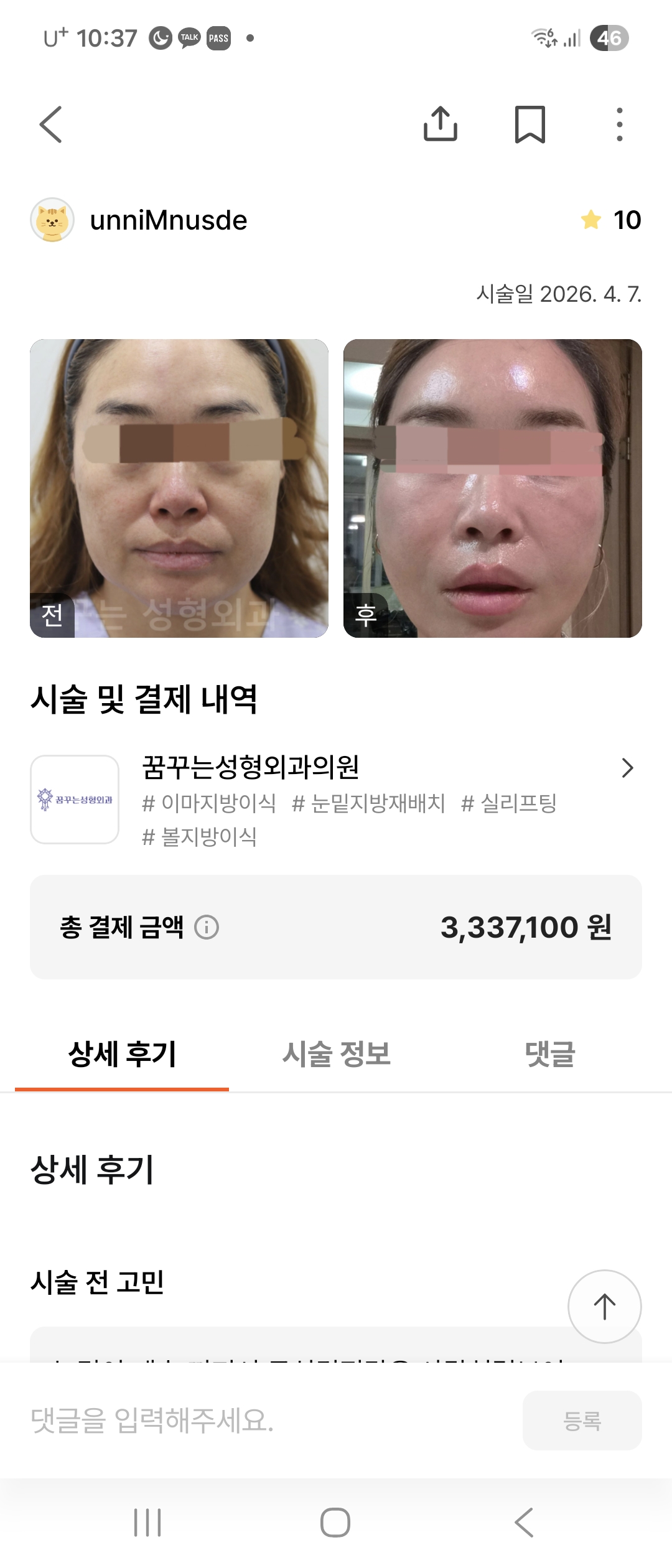Image resolution: width=672 pixels, height=1568 pixels.
Task: View the 후 (after) photo
Action: 493,488
